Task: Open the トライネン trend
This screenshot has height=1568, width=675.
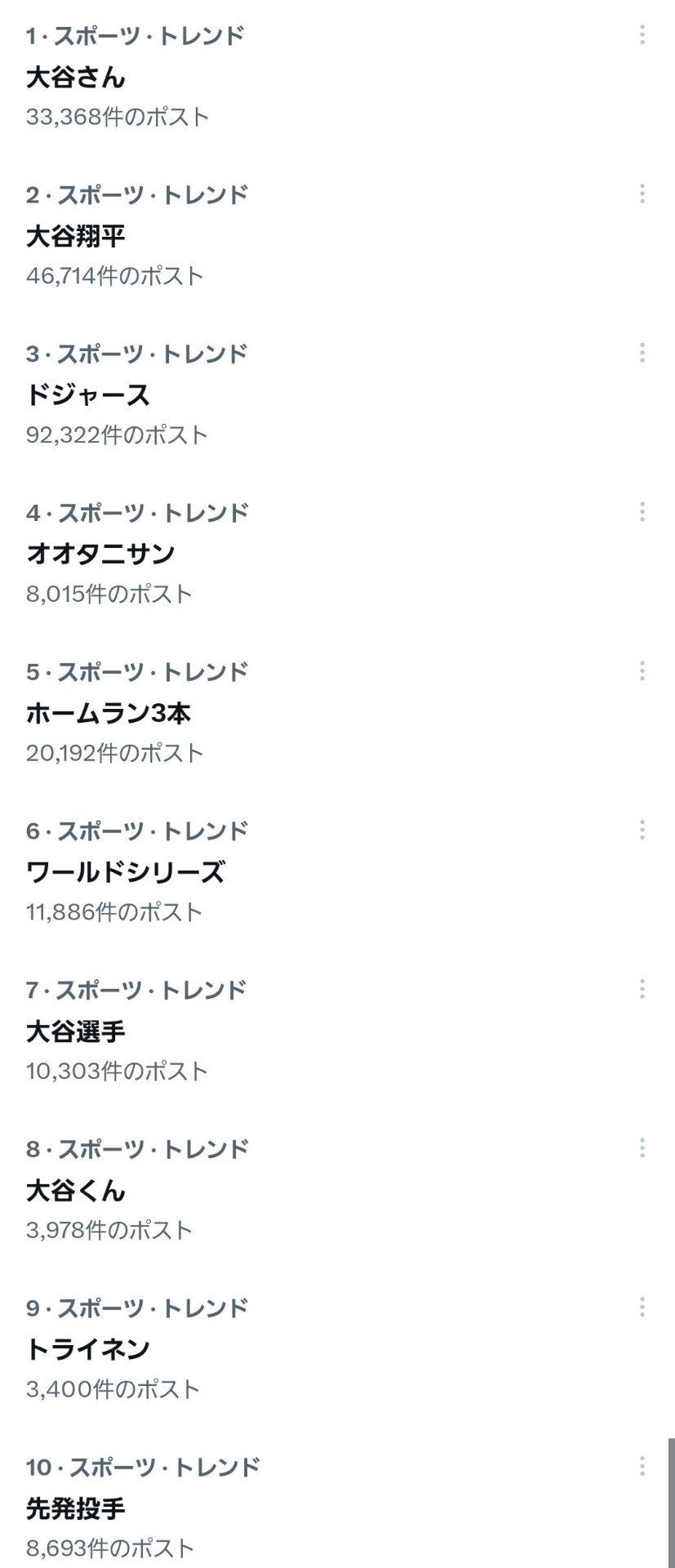Action: [x=88, y=1349]
